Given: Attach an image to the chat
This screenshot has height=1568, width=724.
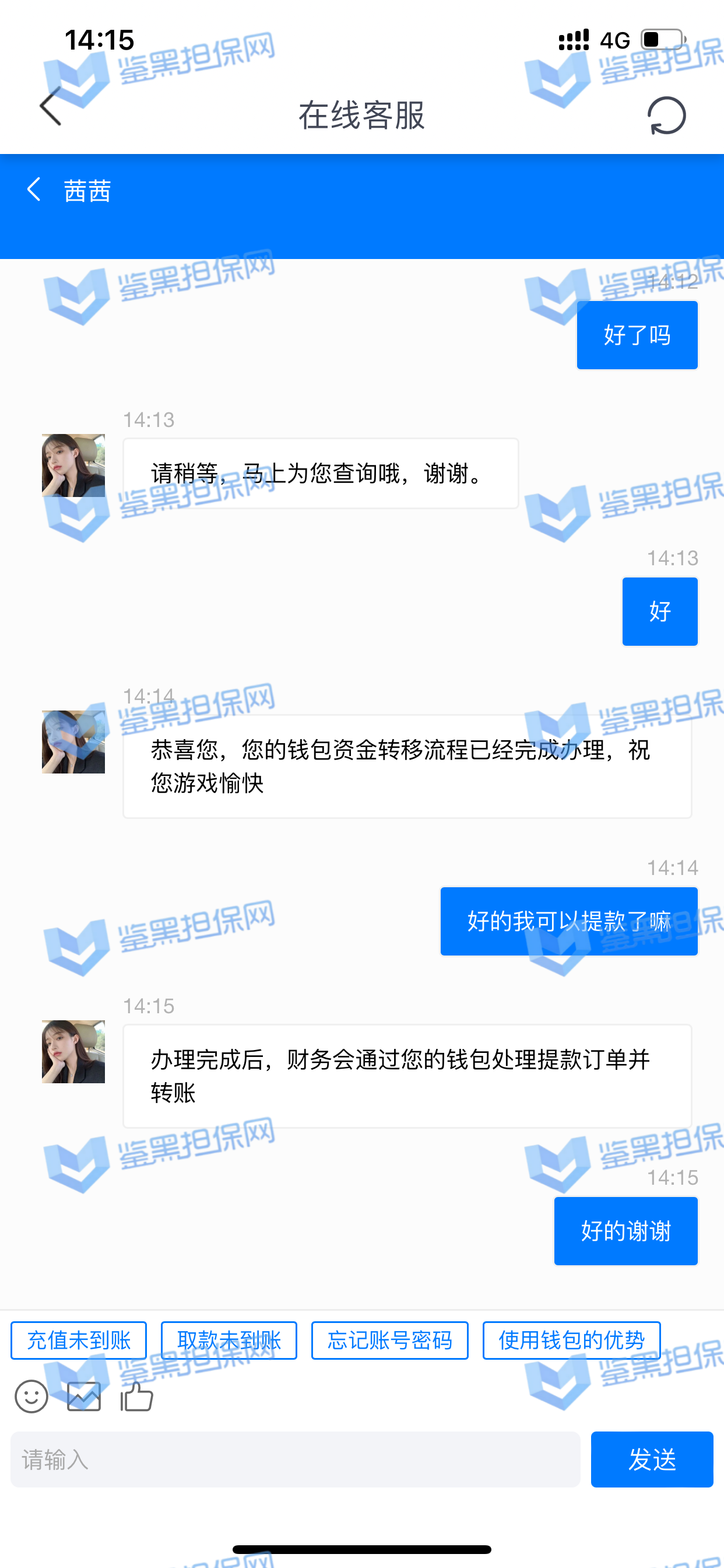Looking at the screenshot, I should point(84,1396).
